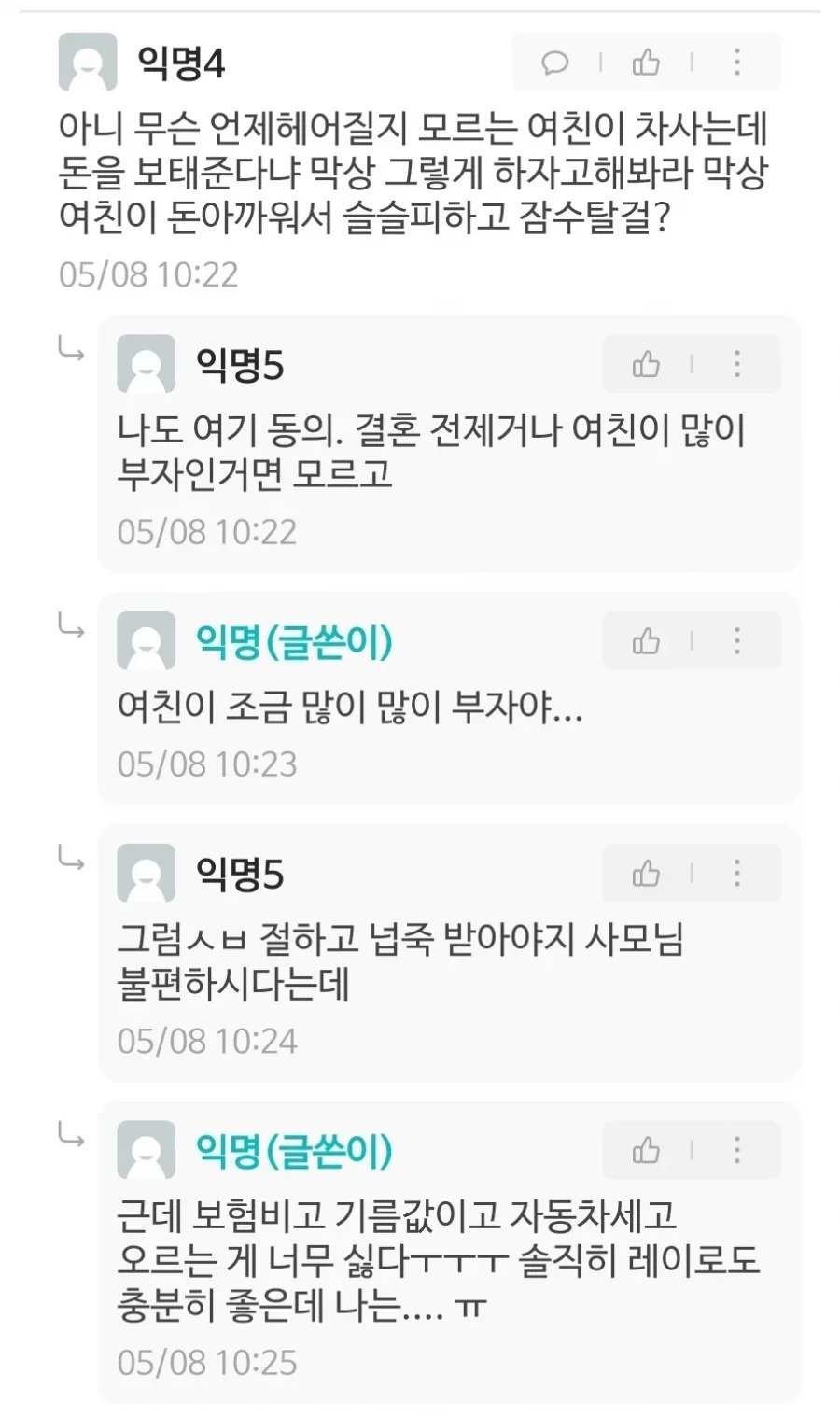Click the thumbs-up icon on 익명4's comment
The height and width of the screenshot is (1416, 840).
[646, 63]
